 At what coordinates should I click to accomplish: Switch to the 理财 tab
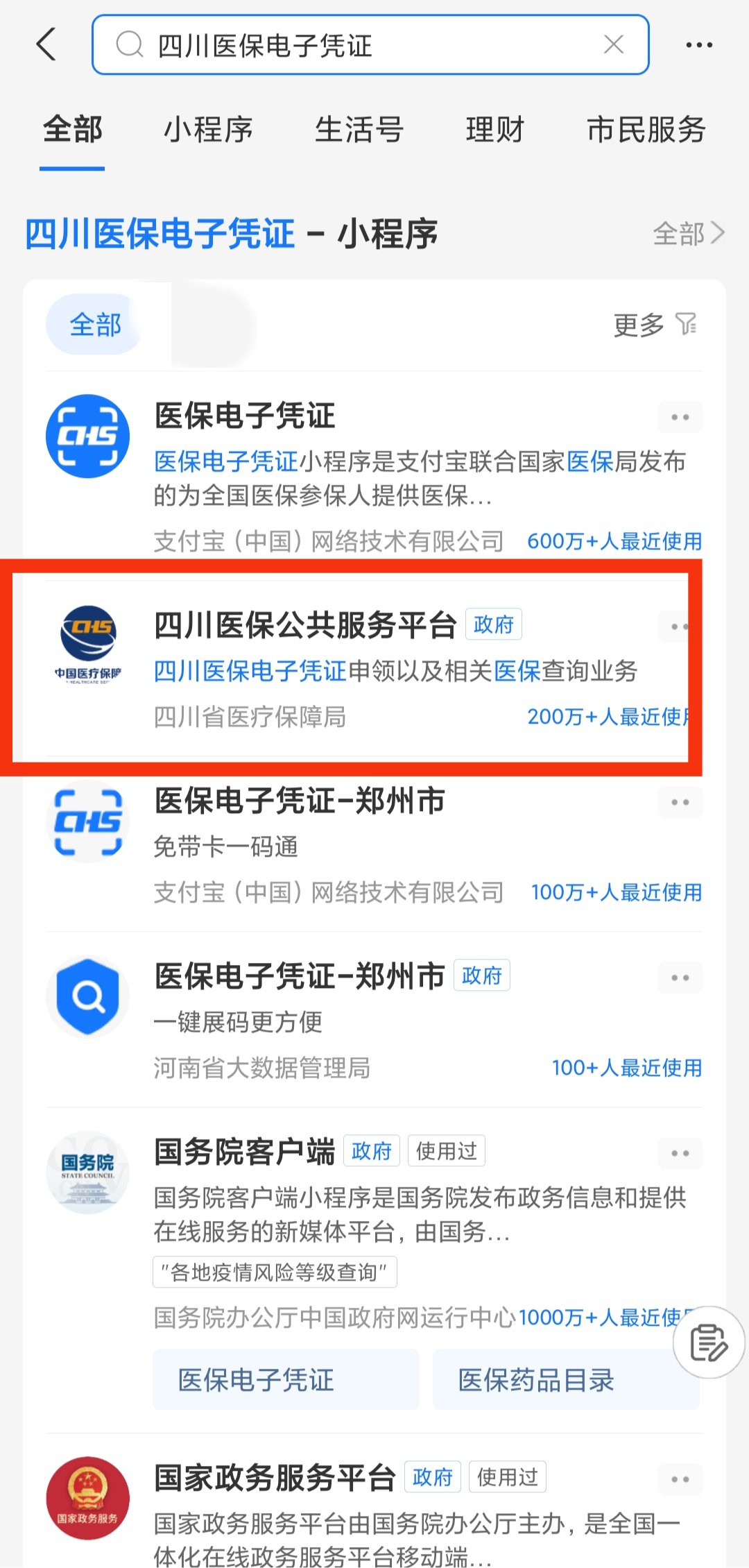[x=494, y=130]
